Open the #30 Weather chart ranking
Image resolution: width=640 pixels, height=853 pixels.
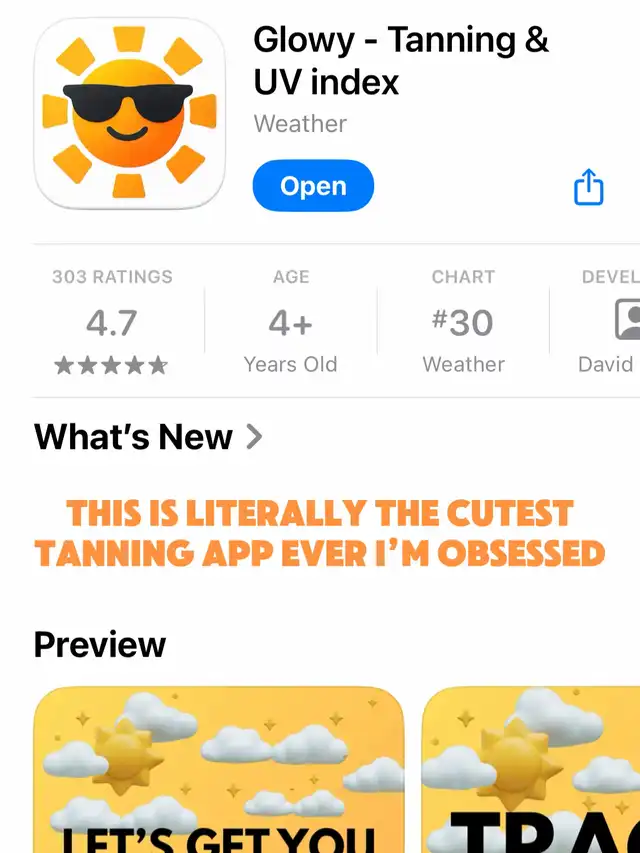click(x=463, y=321)
